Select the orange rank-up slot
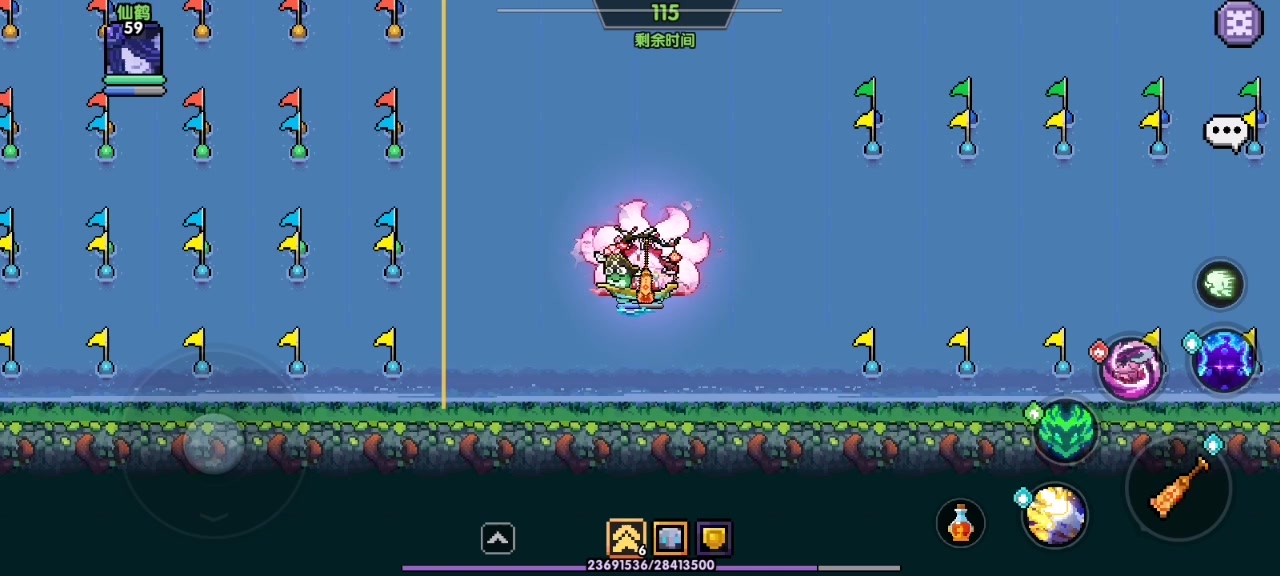Image resolution: width=1280 pixels, height=576 pixels. coord(627,539)
